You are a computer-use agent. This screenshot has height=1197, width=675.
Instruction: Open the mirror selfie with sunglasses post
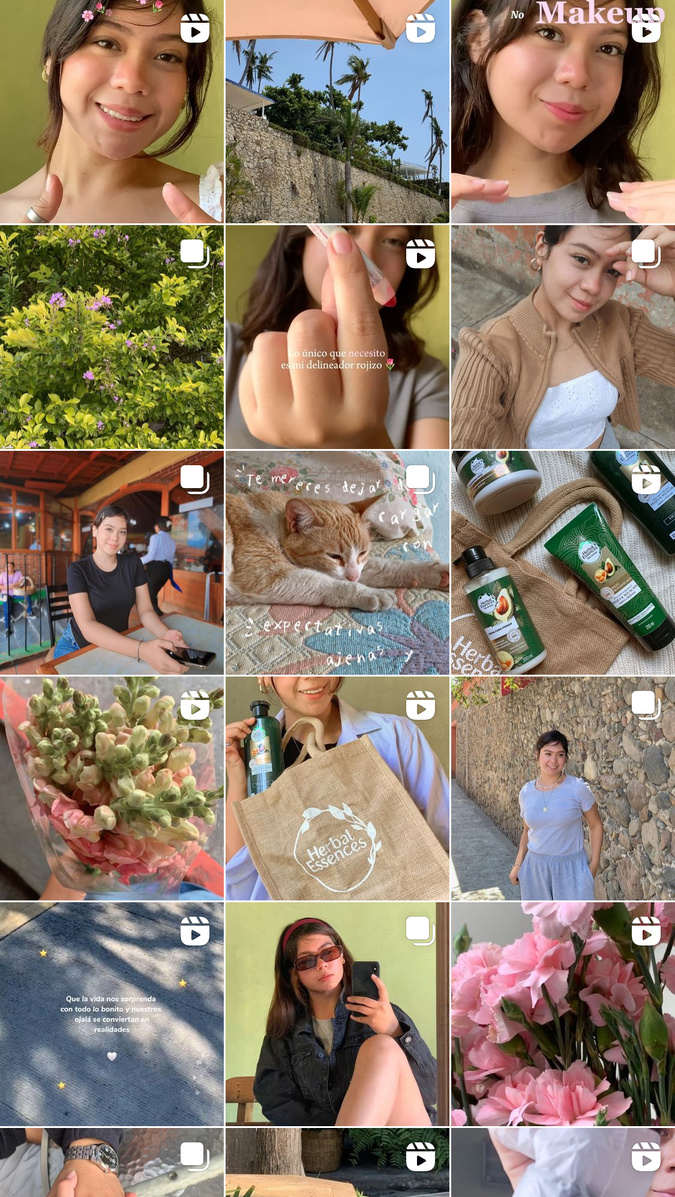pyautogui.click(x=337, y=1014)
